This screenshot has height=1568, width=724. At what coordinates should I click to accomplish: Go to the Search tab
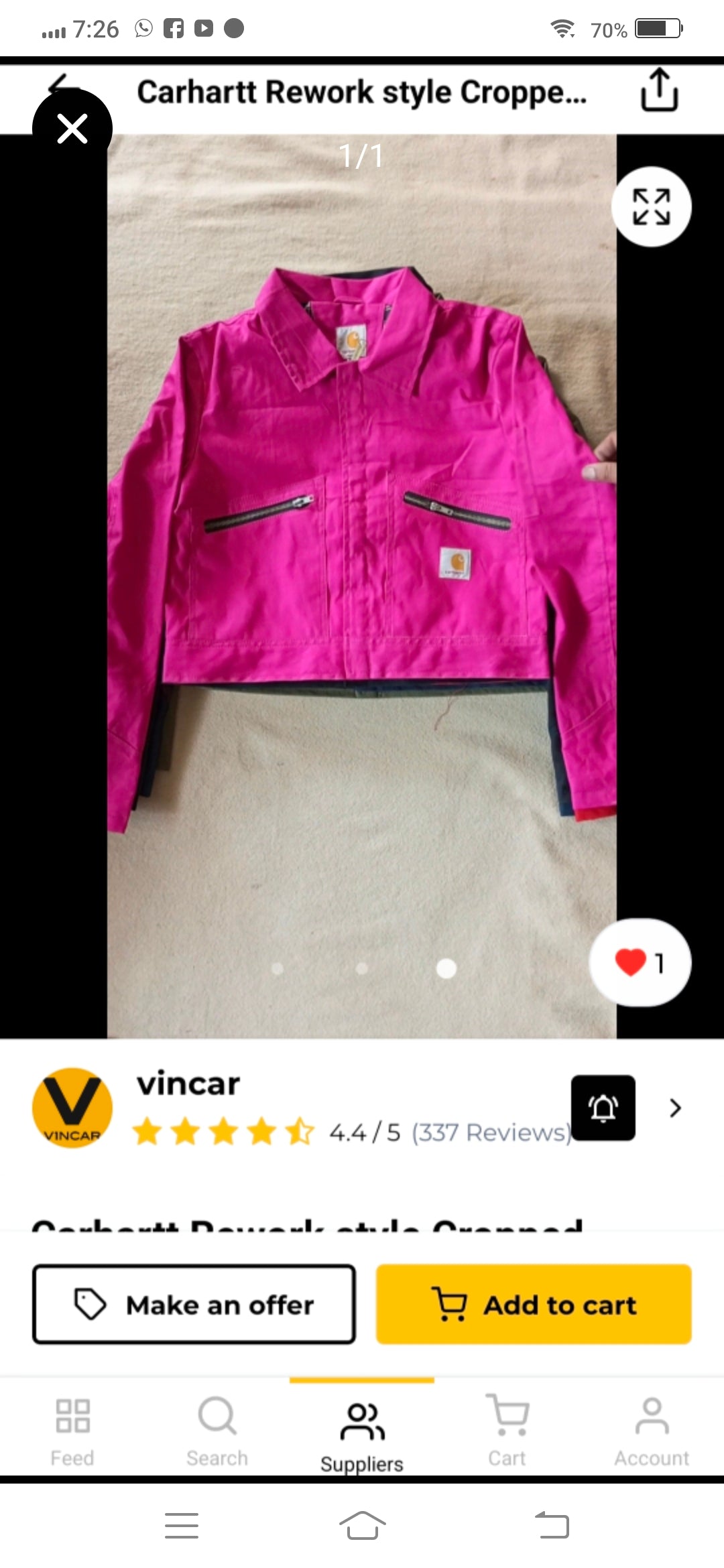pos(217,1431)
